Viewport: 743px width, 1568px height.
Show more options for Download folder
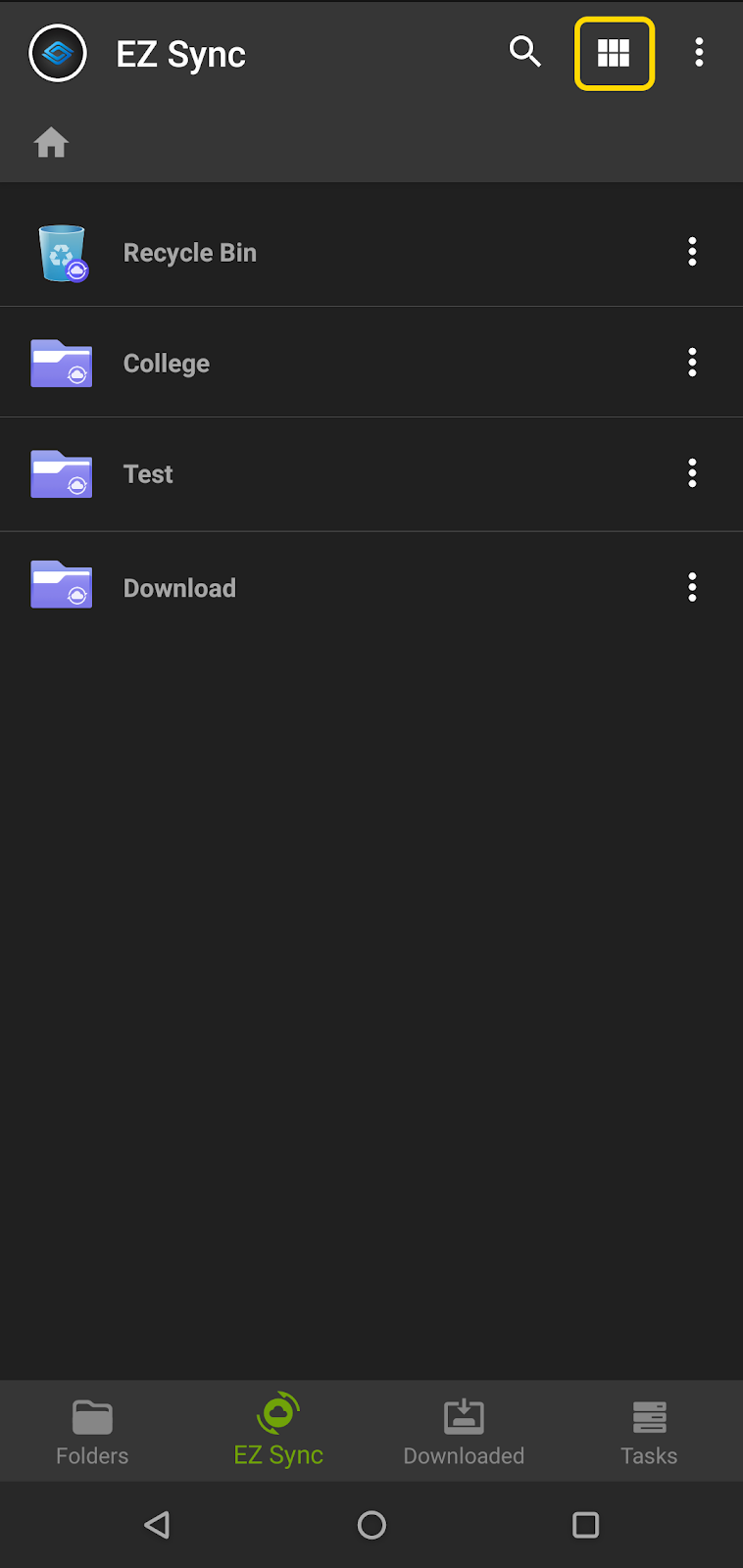pos(692,587)
